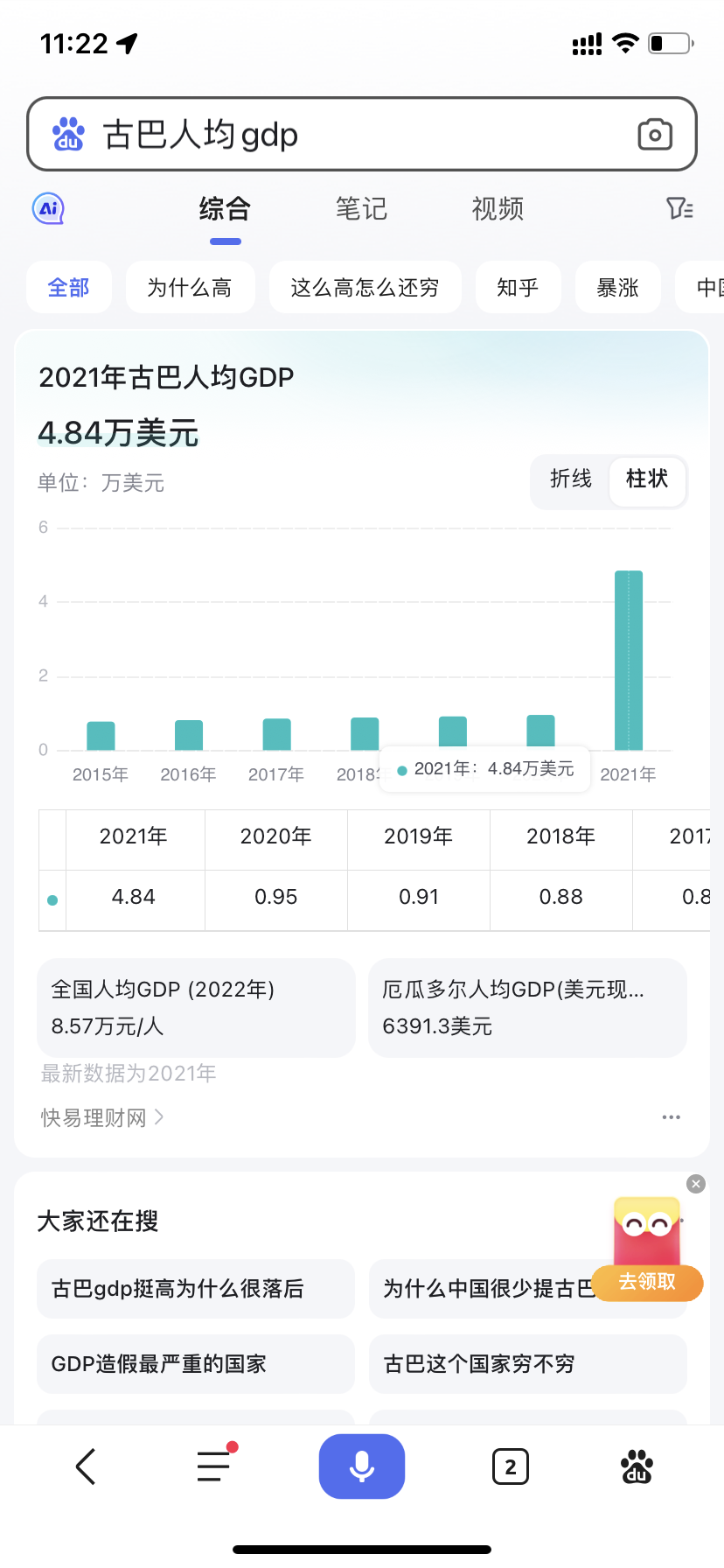The height and width of the screenshot is (1568, 724).
Task: Tap the 去领取 reward button
Action: 647,1283
